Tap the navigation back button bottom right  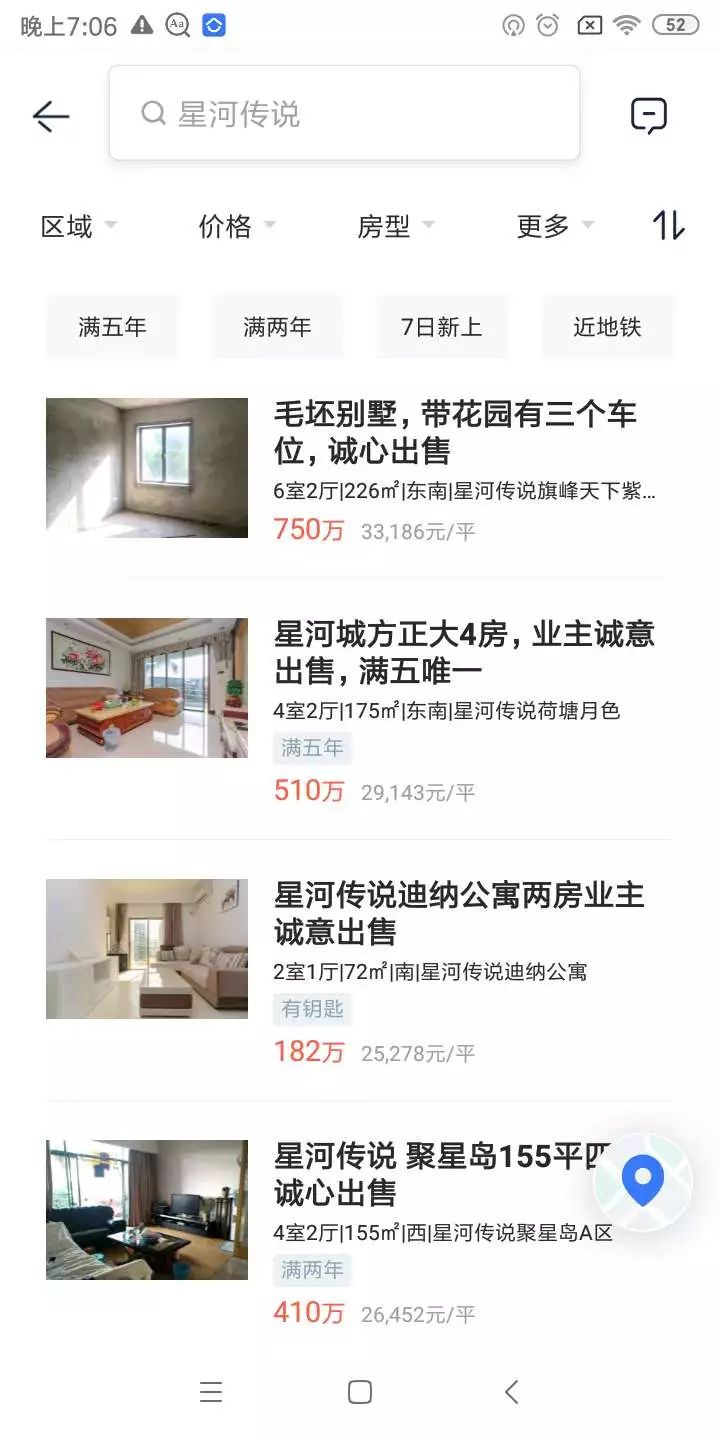coord(511,1391)
